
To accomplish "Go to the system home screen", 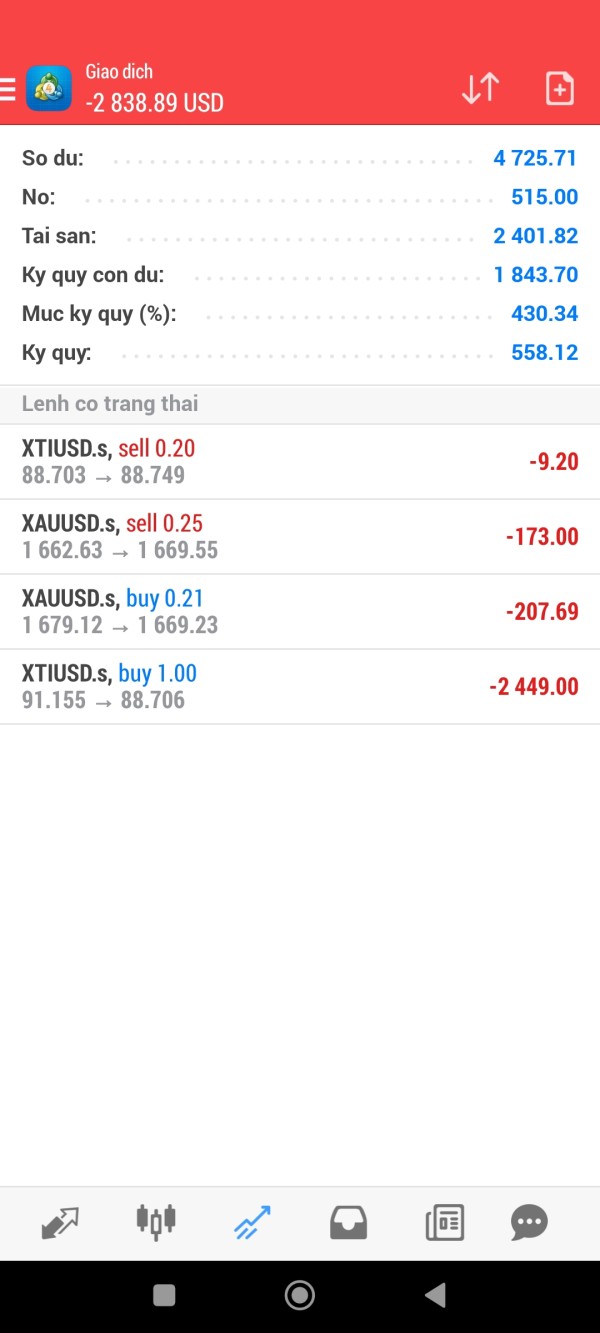I will pyautogui.click(x=300, y=1296).
